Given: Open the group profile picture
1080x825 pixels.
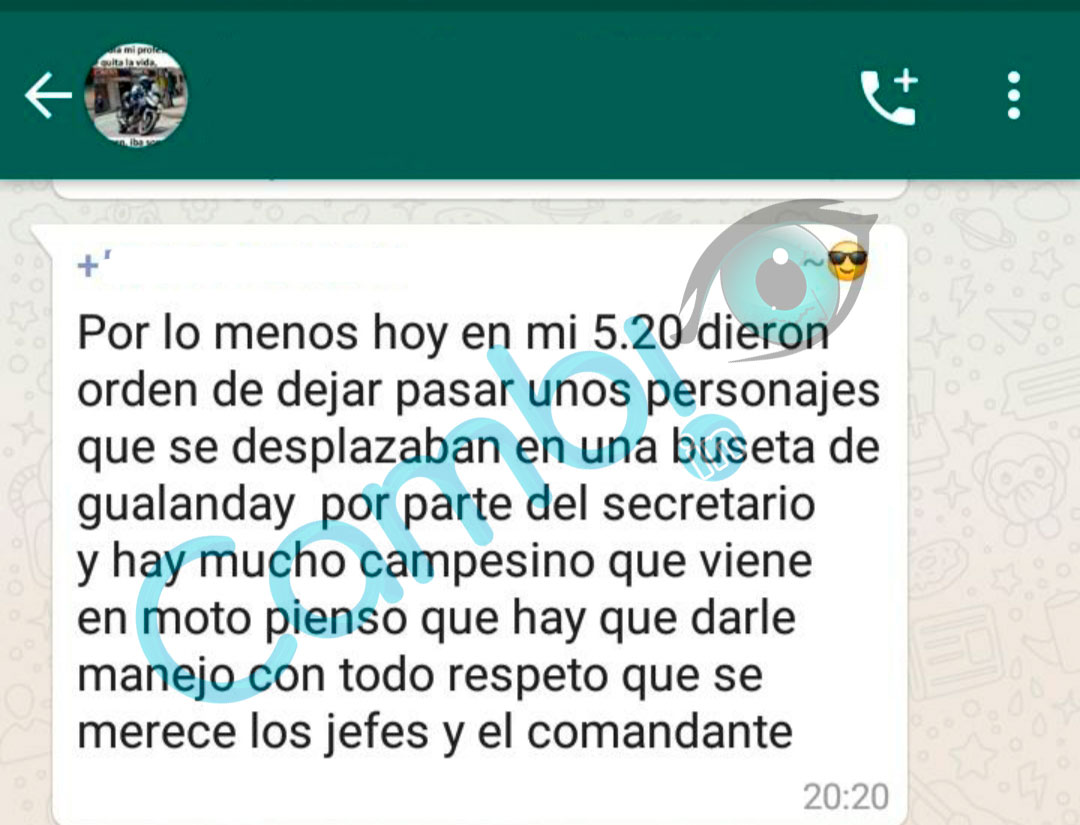Looking at the screenshot, I should point(136,97).
